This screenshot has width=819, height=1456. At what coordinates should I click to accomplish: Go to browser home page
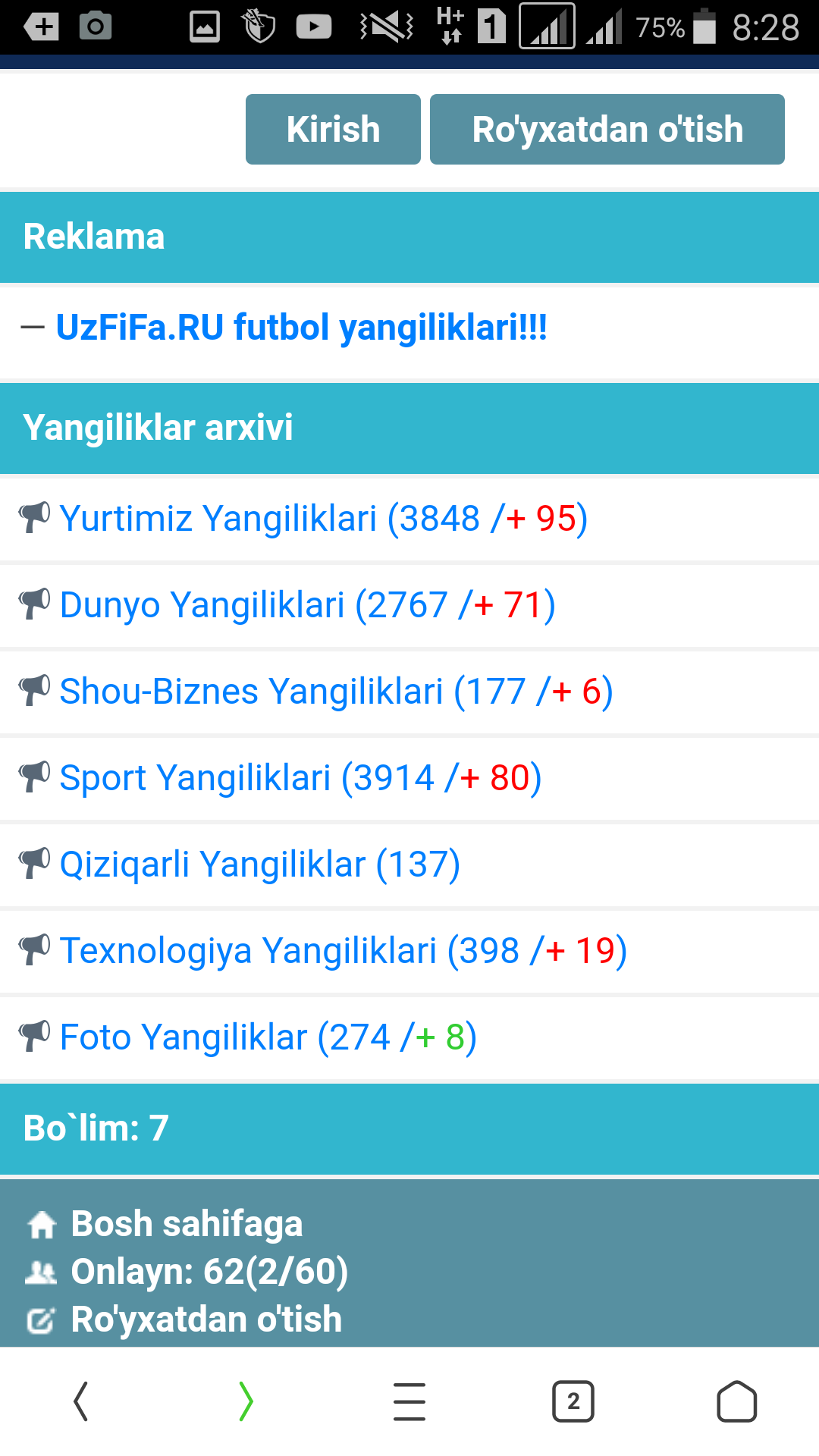tap(737, 1401)
